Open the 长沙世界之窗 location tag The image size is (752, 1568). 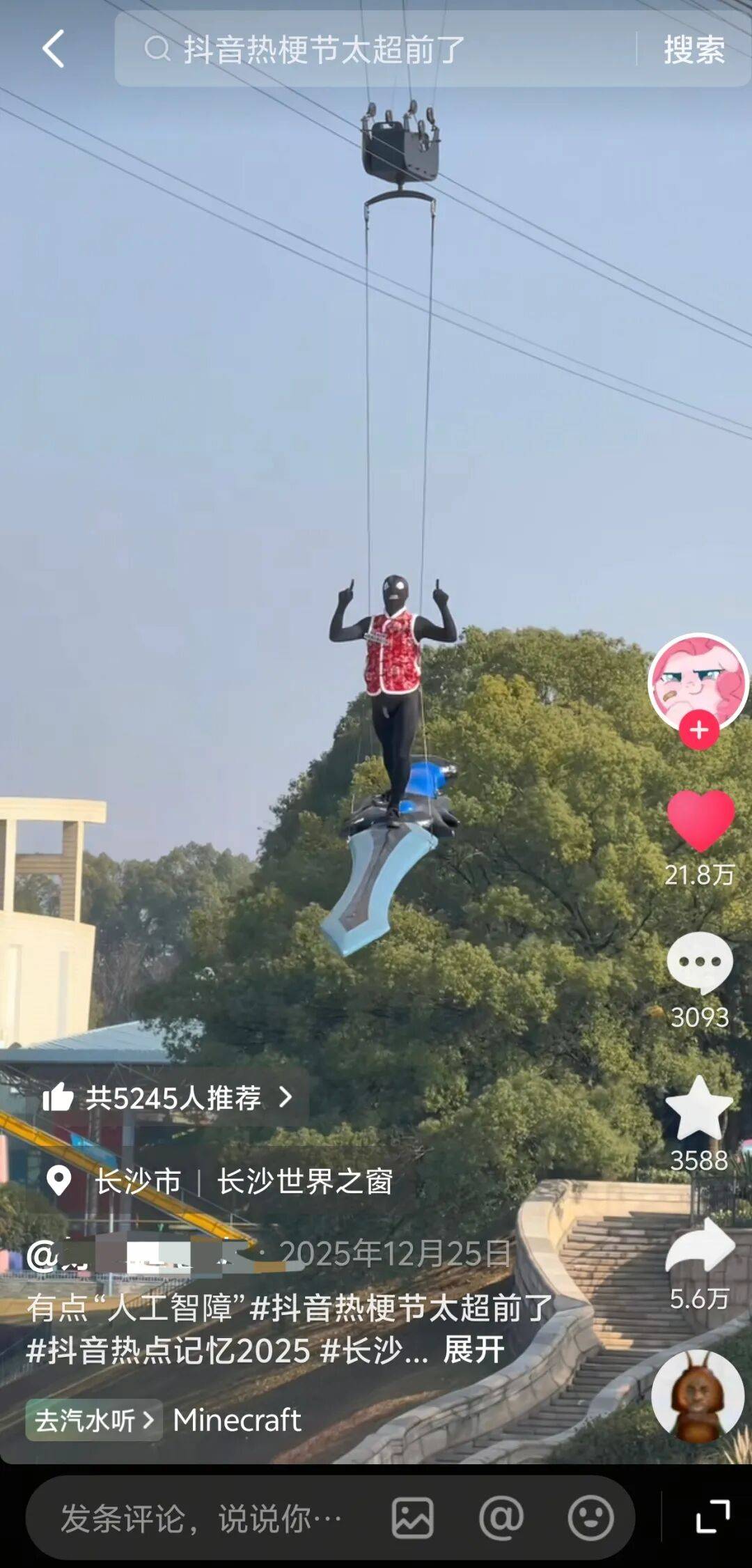click(305, 1181)
